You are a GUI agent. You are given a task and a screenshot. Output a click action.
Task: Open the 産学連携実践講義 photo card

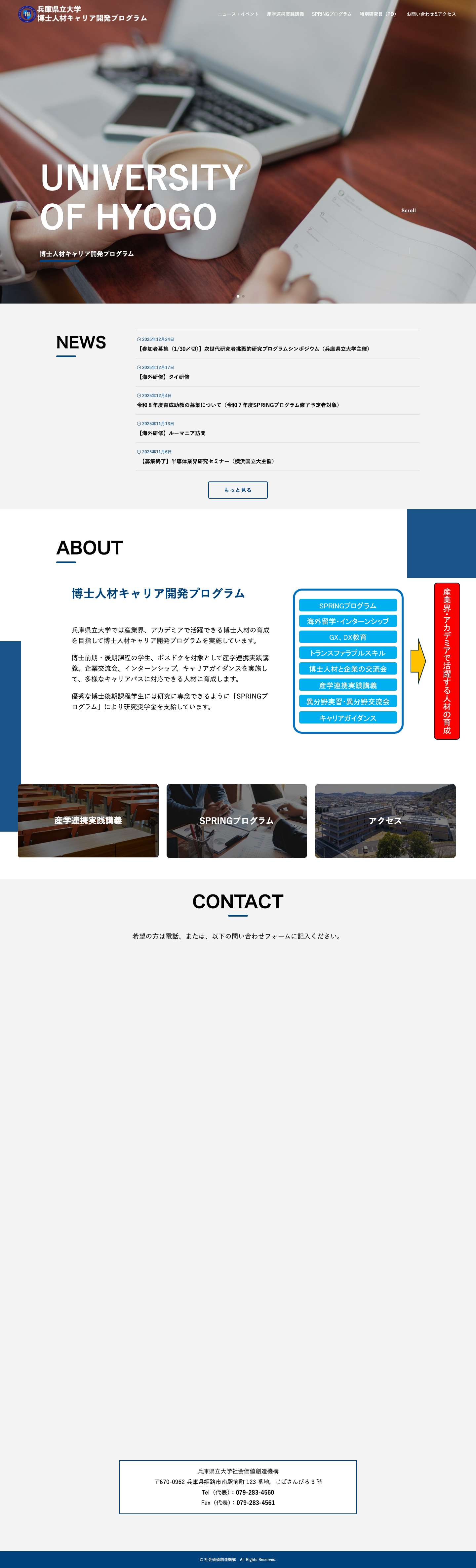[88, 820]
